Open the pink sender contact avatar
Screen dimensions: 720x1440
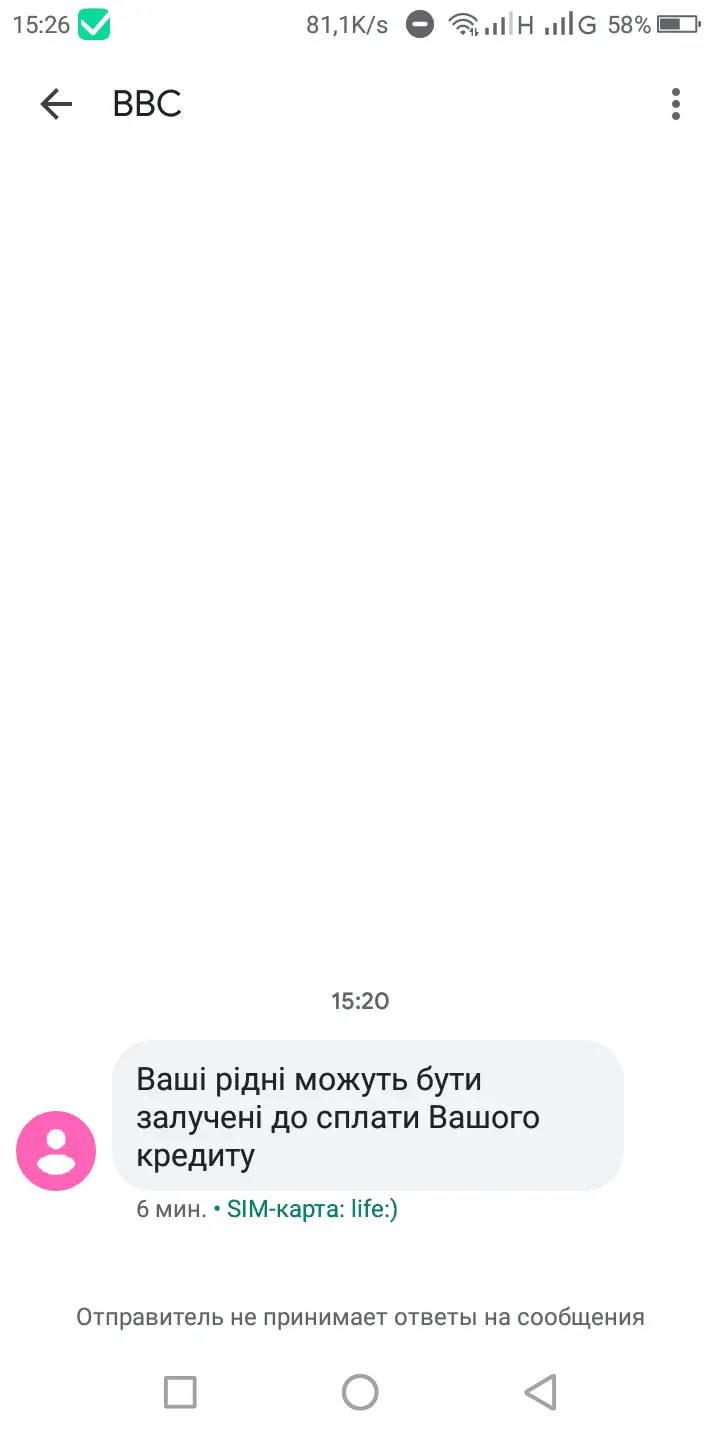point(56,1150)
